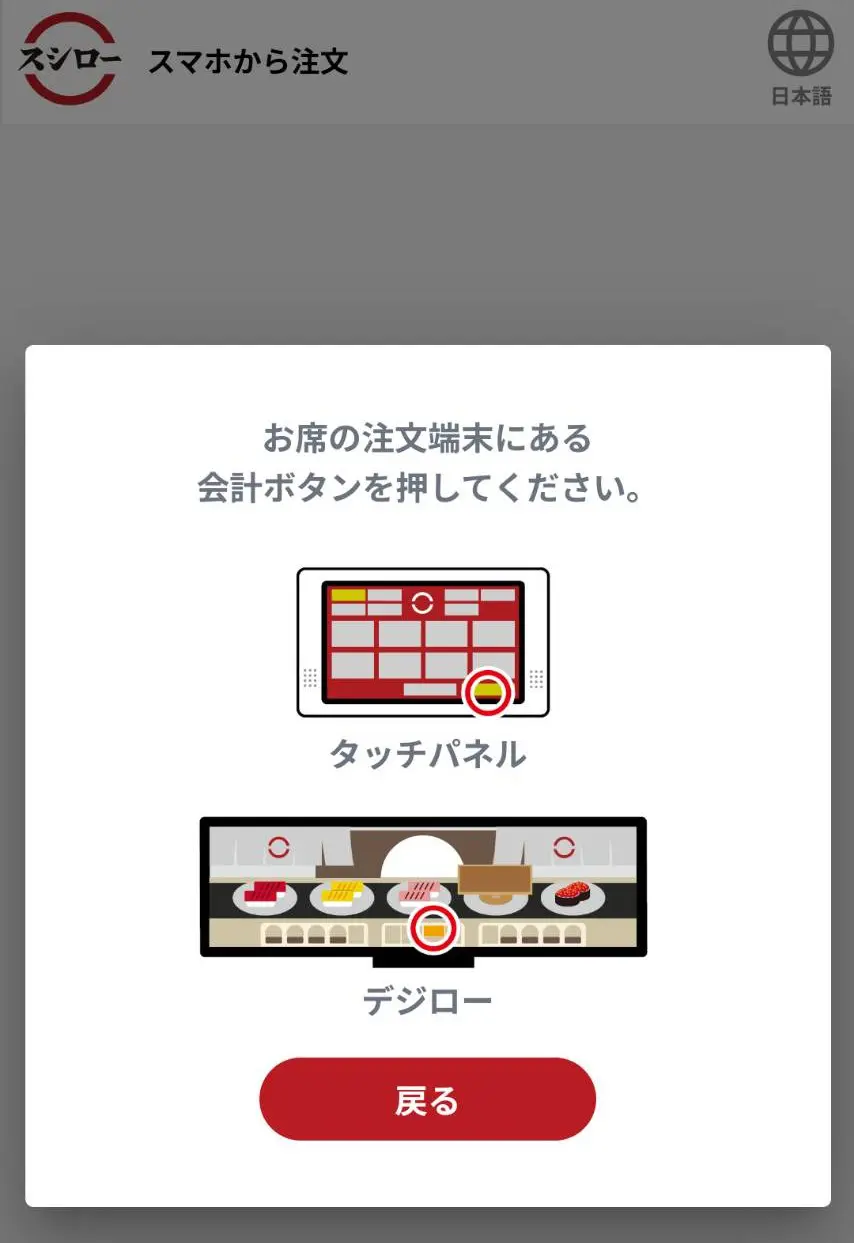Open the 日本語 language selector globe
The image size is (854, 1243).
(800, 57)
